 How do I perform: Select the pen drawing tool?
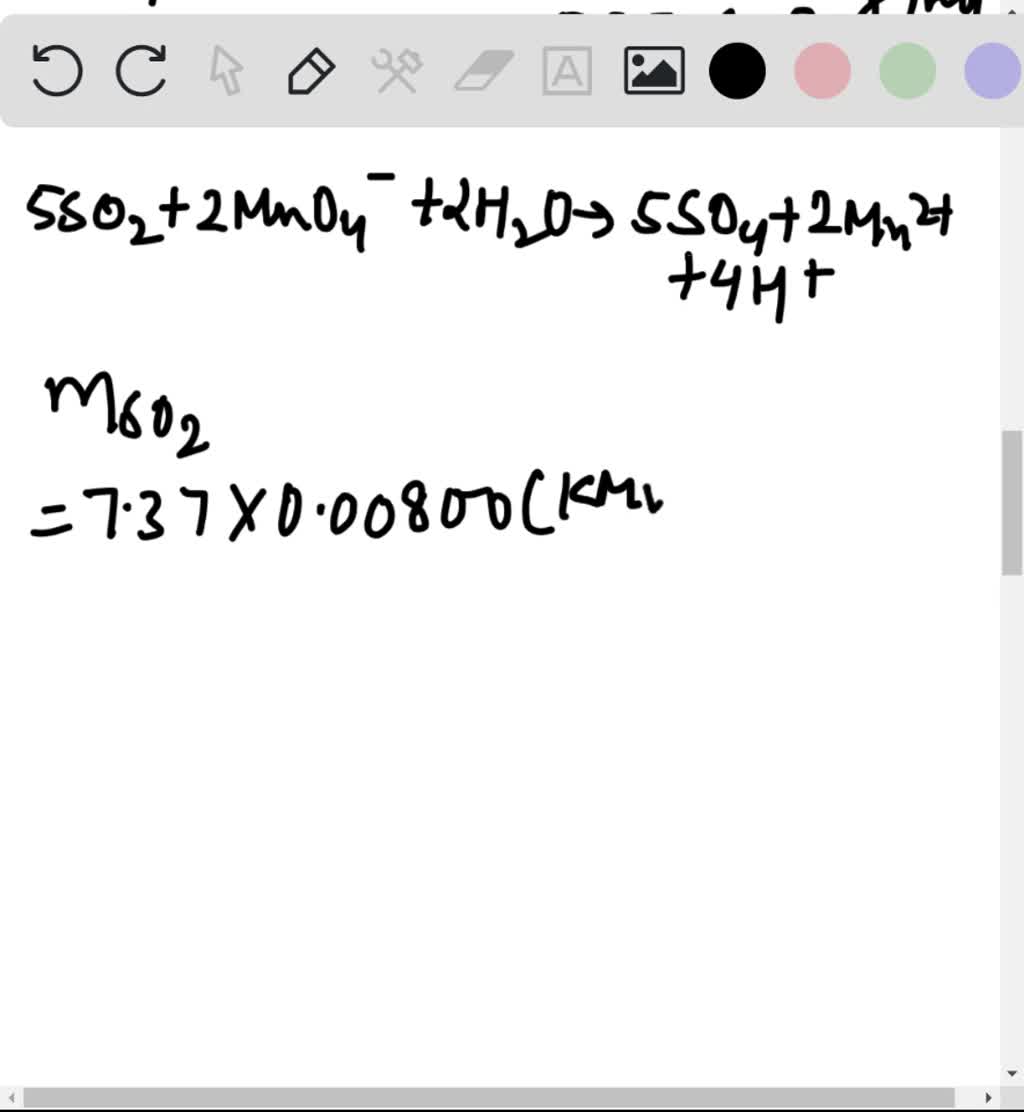(x=311, y=72)
